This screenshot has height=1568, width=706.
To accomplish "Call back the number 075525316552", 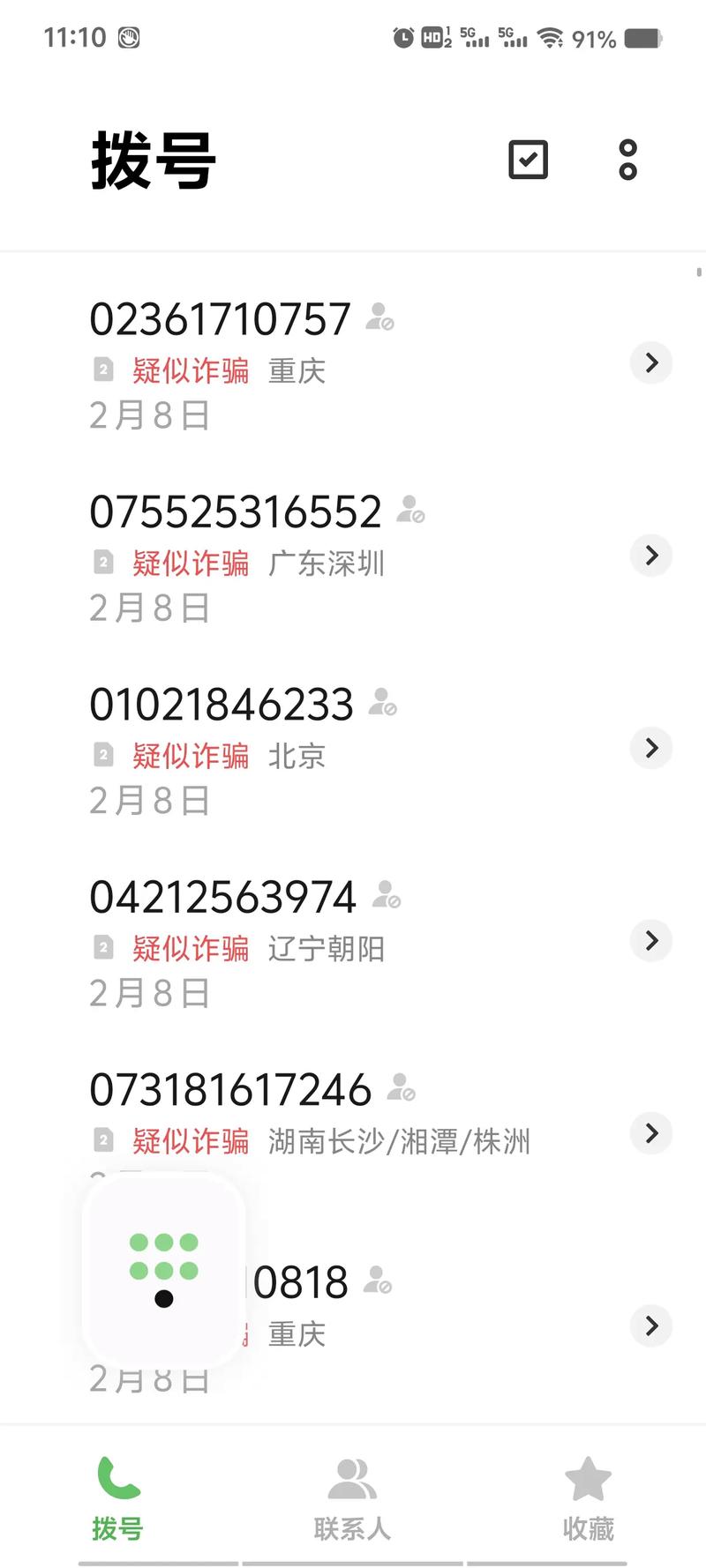I will pyautogui.click(x=236, y=511).
